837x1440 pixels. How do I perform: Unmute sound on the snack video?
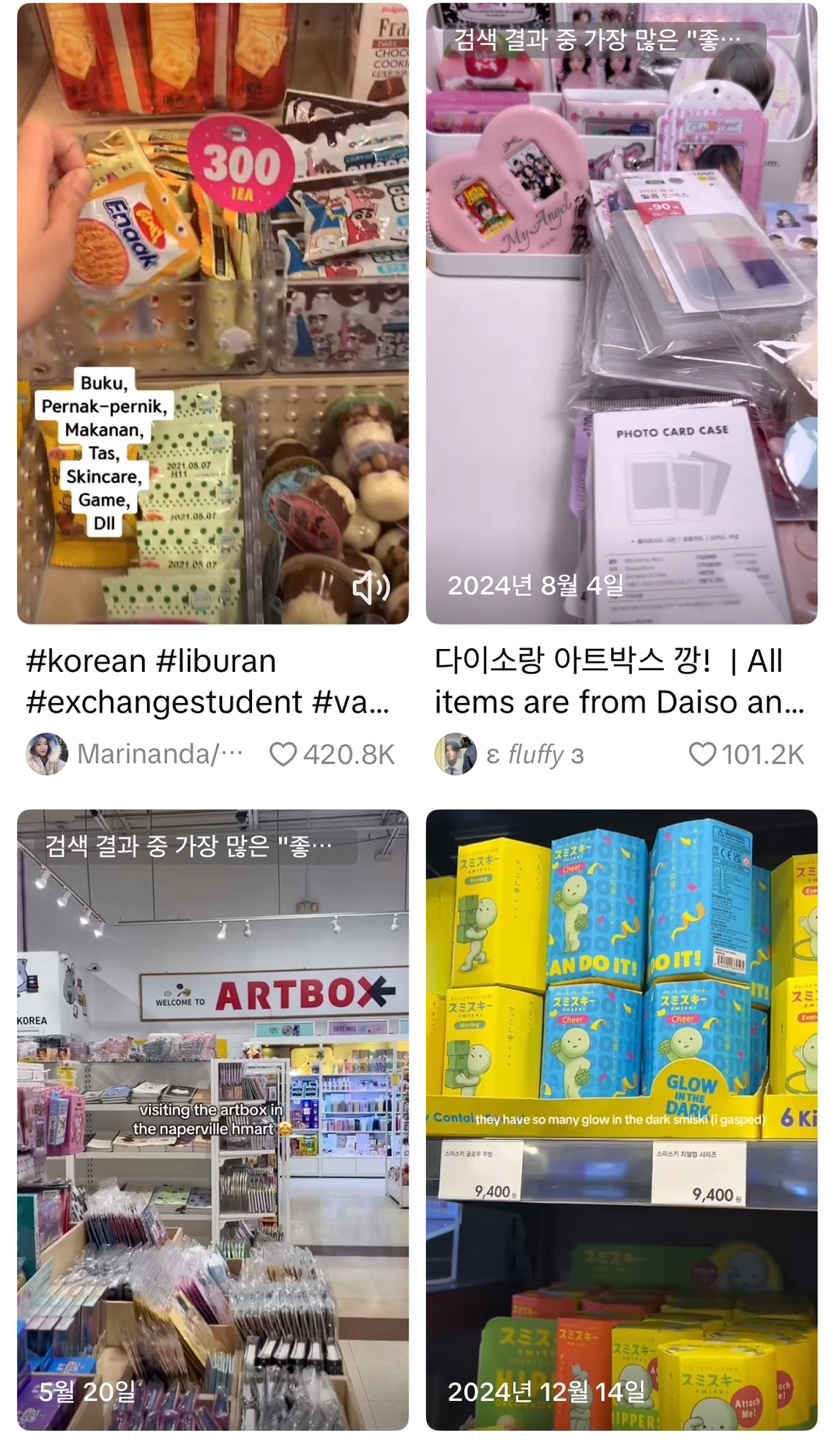(x=370, y=587)
